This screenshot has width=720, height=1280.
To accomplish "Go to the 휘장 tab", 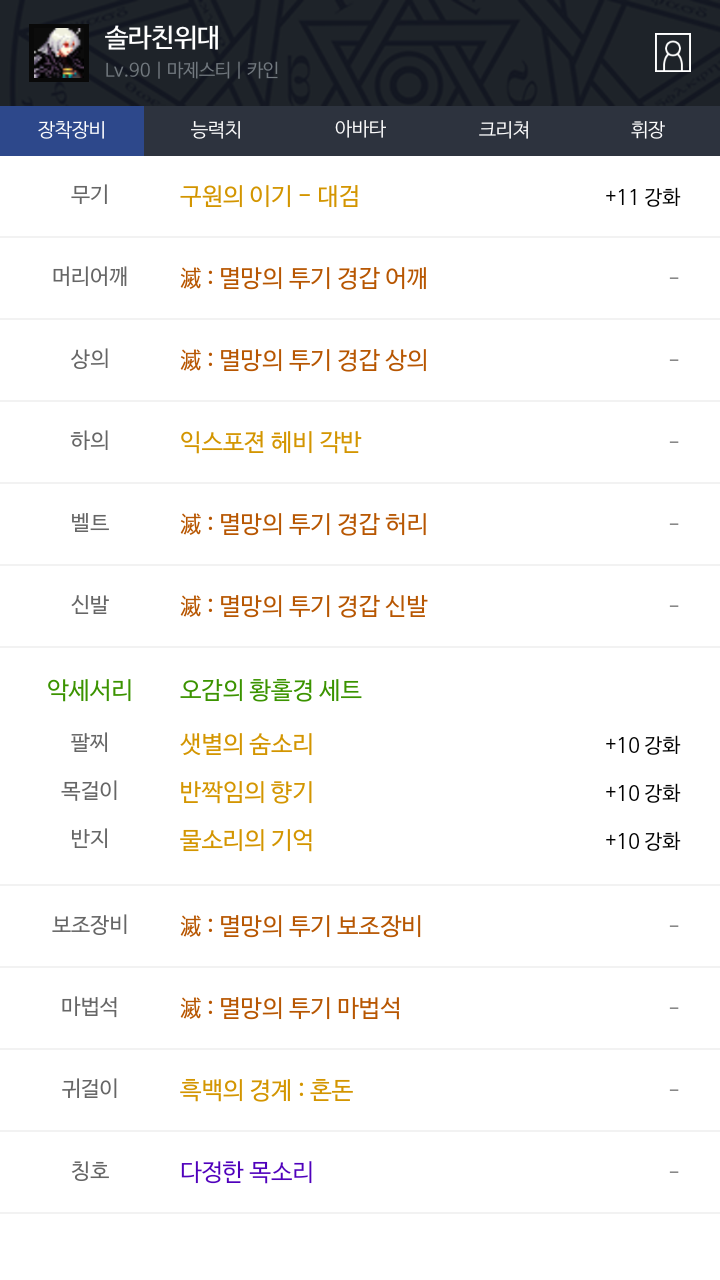I will point(648,130).
